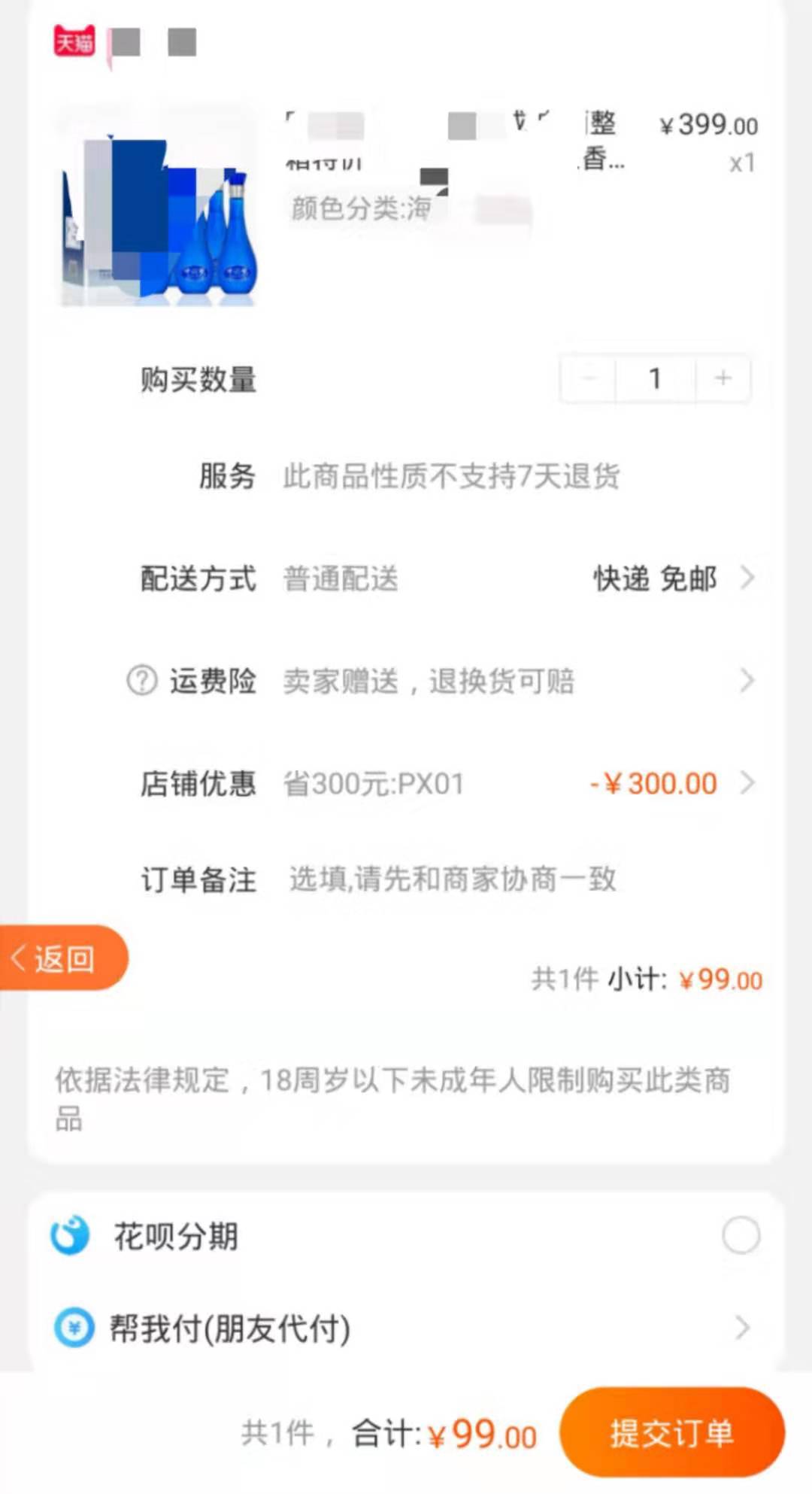This screenshot has height=1494, width=812.
Task: Click the Tmall cat logo icon
Action: point(73,43)
